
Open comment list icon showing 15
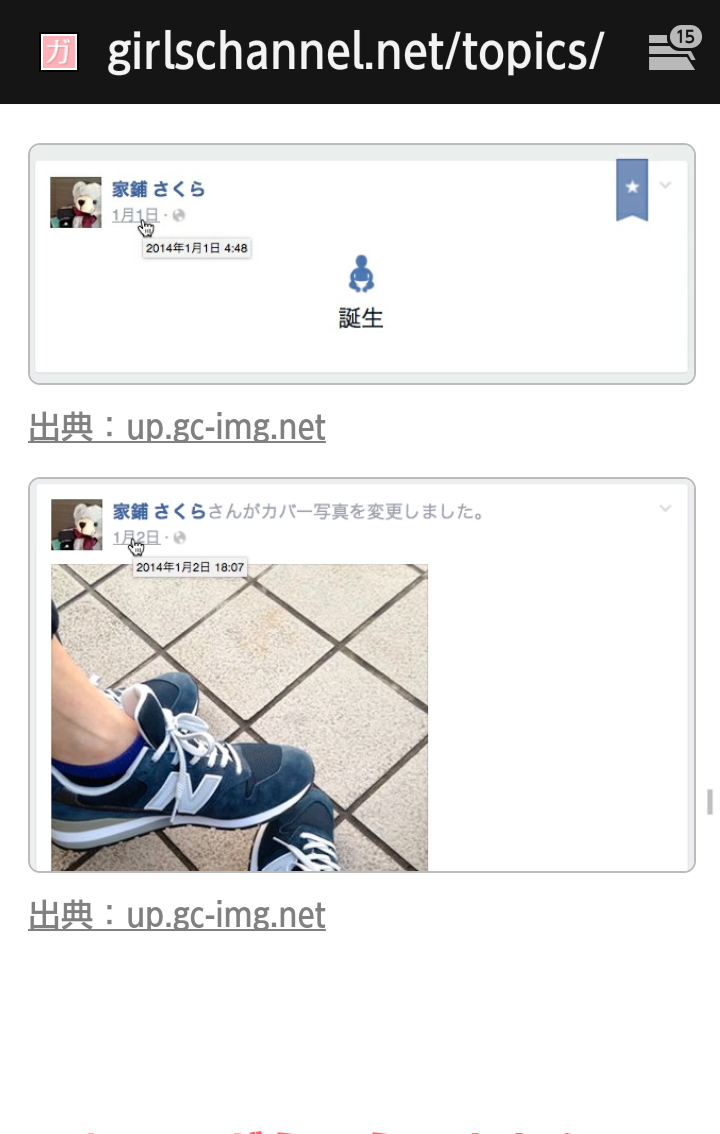[x=669, y=51]
